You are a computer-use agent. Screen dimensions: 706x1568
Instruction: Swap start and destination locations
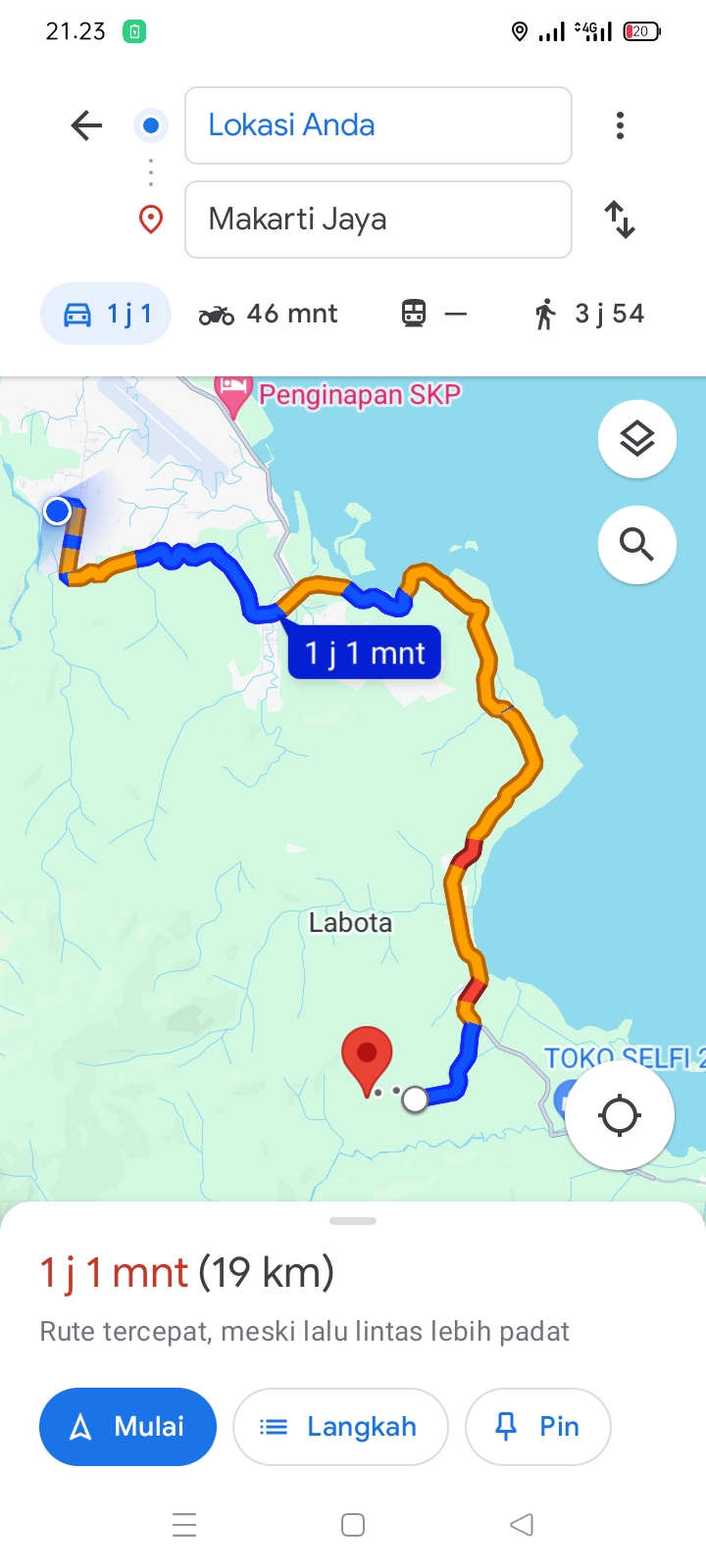point(620,220)
